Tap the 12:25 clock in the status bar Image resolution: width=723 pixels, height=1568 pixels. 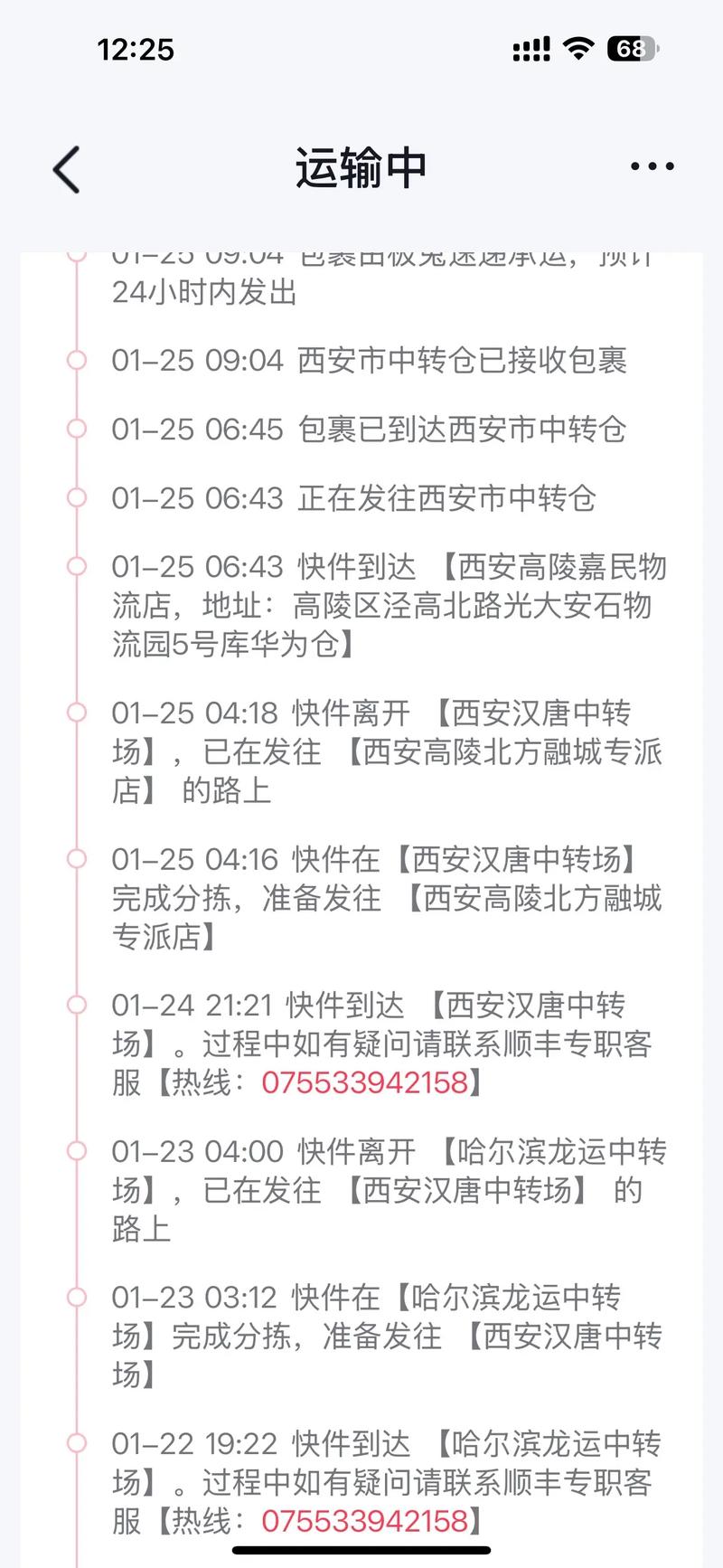click(136, 50)
